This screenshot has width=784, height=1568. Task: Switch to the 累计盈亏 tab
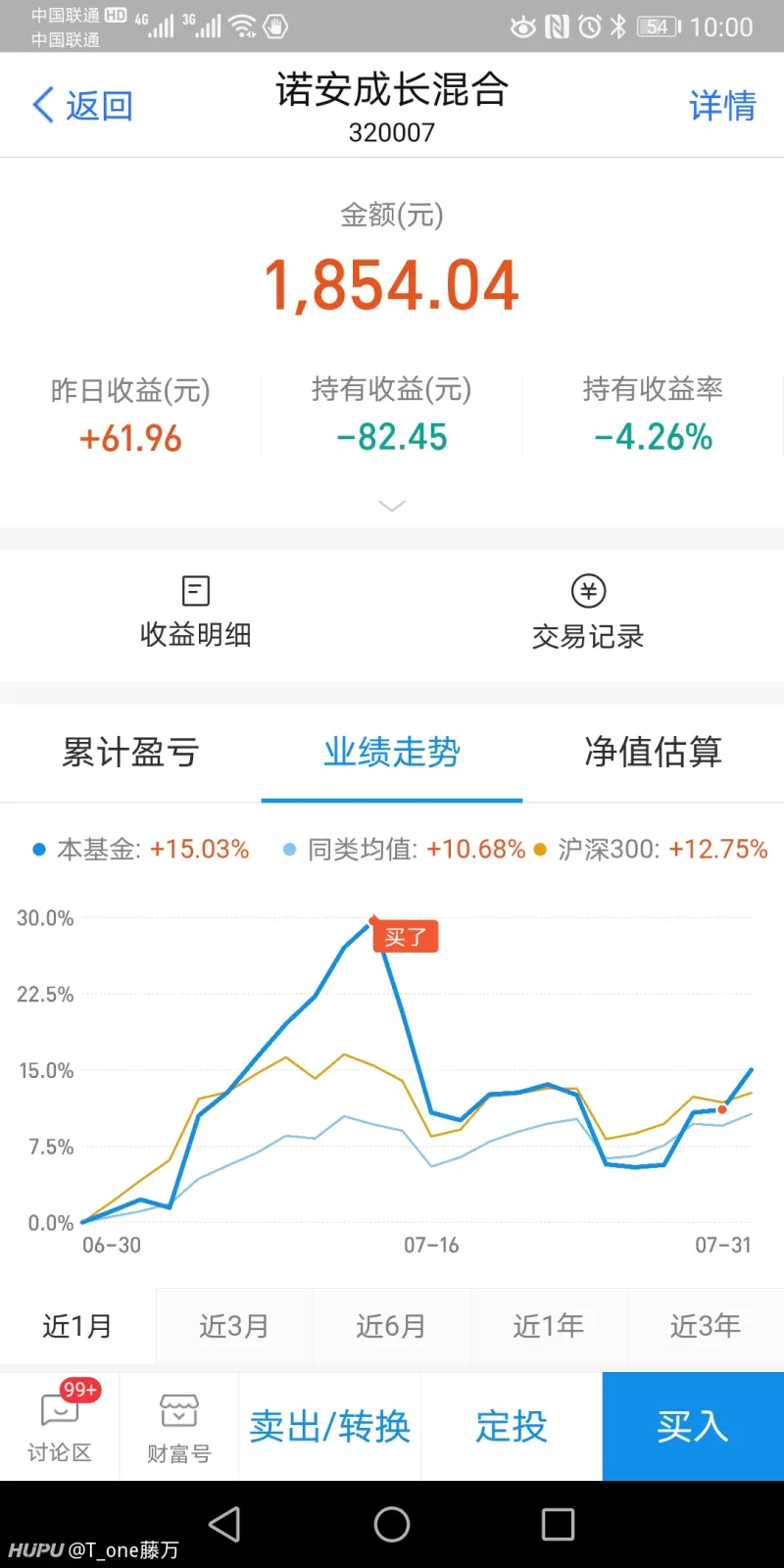(x=130, y=753)
